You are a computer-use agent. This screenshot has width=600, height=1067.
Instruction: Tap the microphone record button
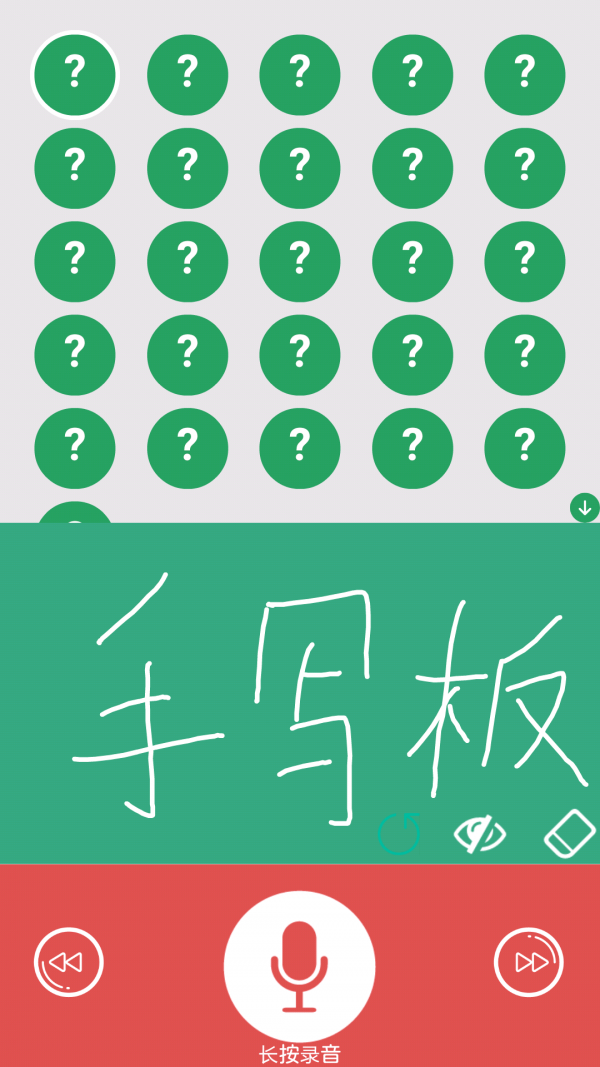click(x=299, y=966)
